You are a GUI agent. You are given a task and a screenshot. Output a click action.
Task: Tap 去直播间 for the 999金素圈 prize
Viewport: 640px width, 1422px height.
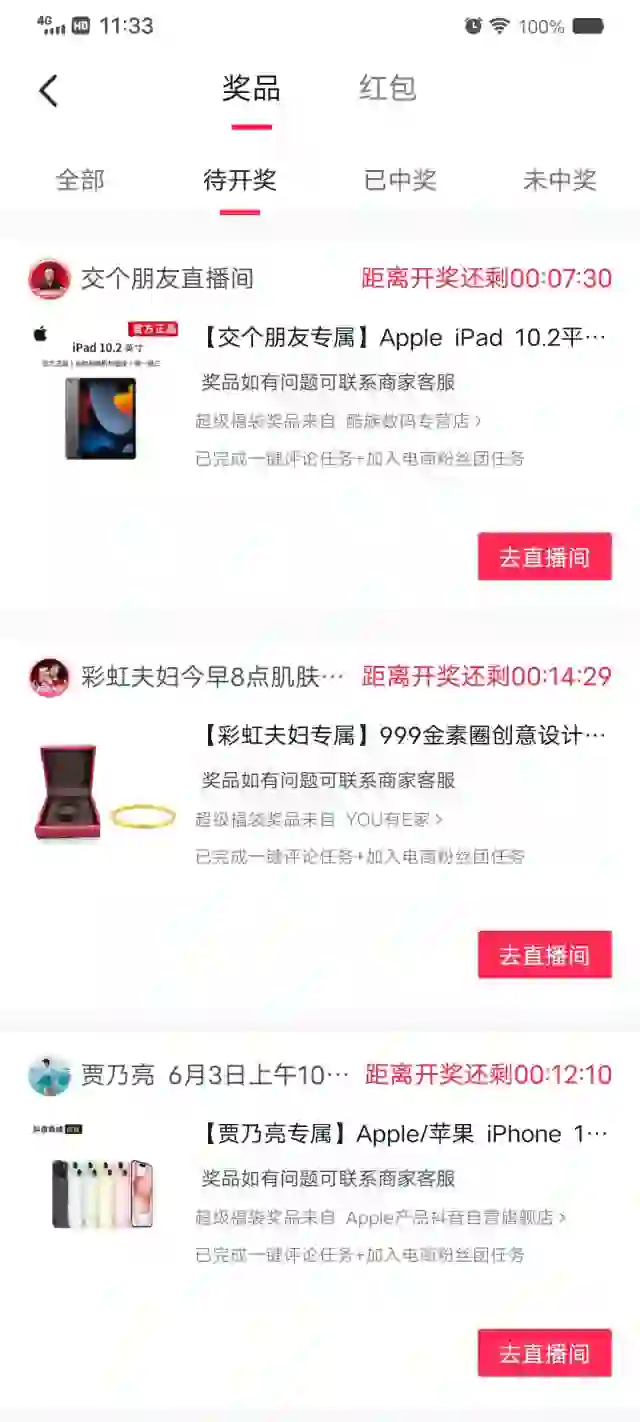(544, 955)
